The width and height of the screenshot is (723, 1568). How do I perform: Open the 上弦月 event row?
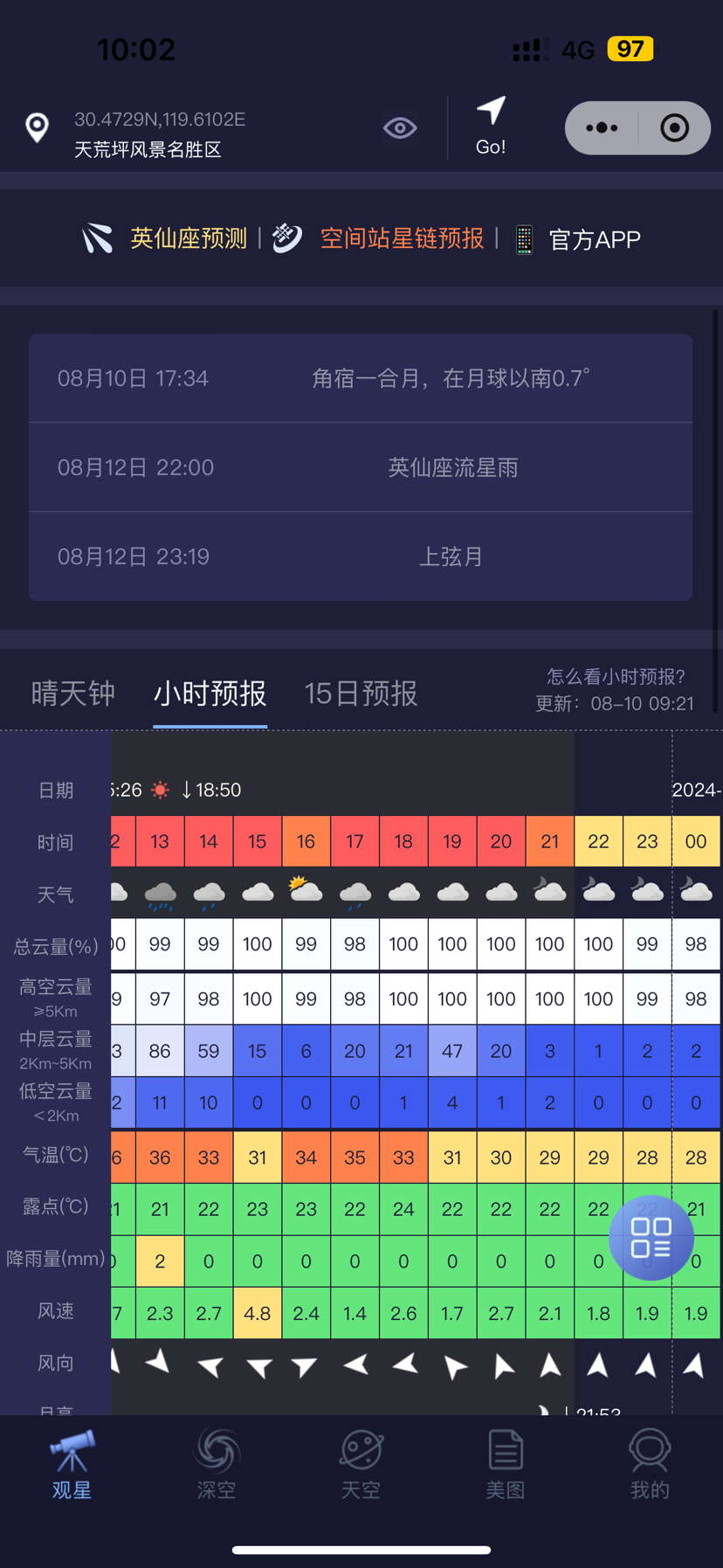(x=361, y=556)
